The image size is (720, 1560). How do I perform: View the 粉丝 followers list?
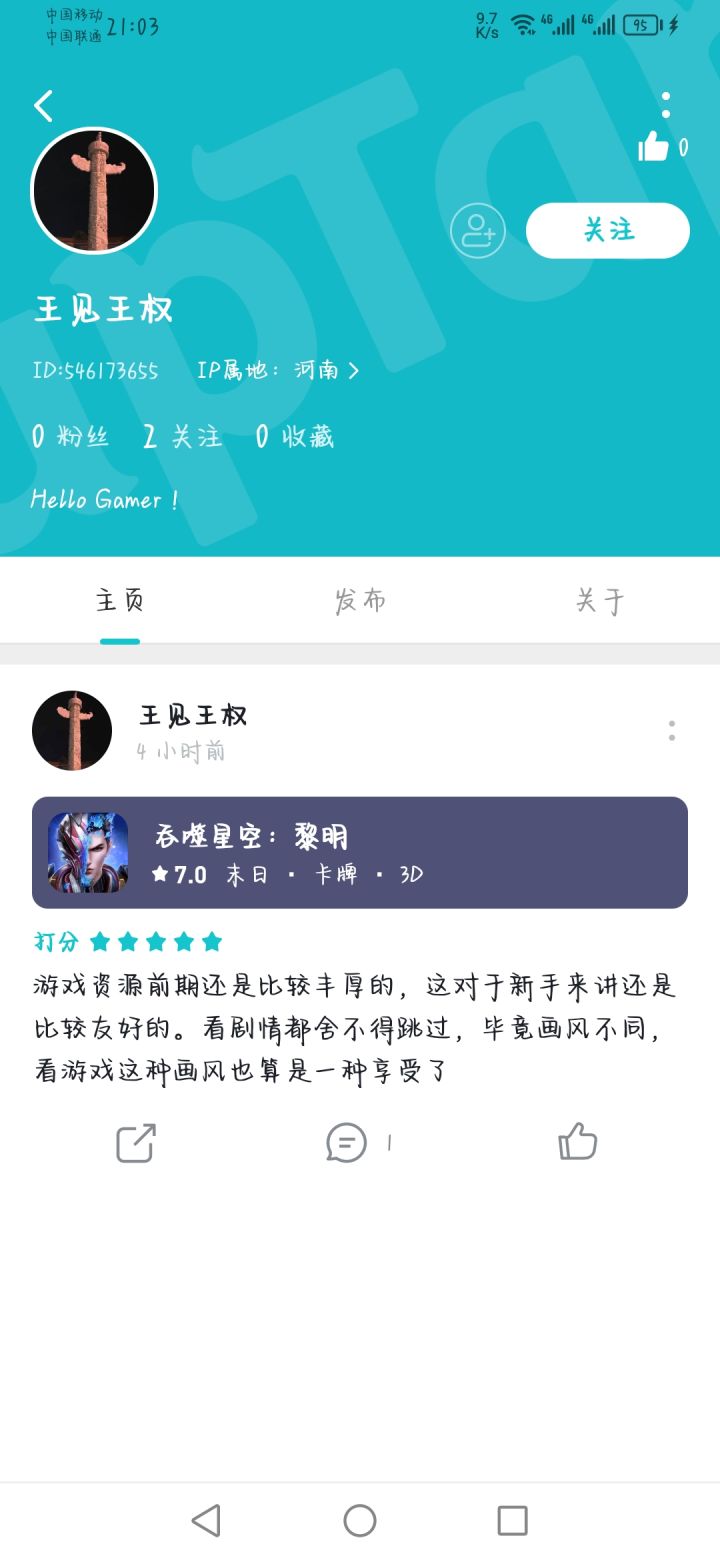point(70,437)
